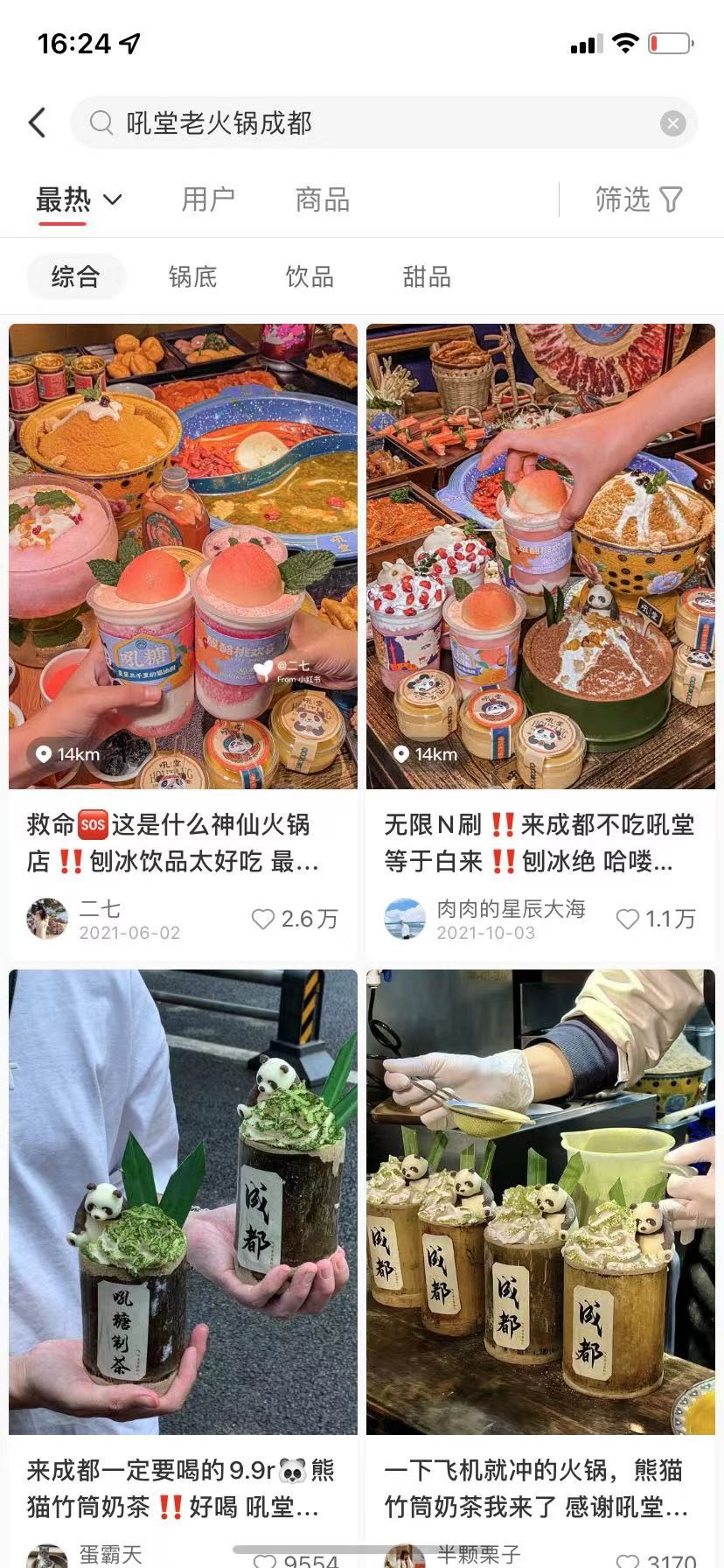The height and width of the screenshot is (1568, 724).
Task: Switch to the 商品 tab
Action: [322, 199]
